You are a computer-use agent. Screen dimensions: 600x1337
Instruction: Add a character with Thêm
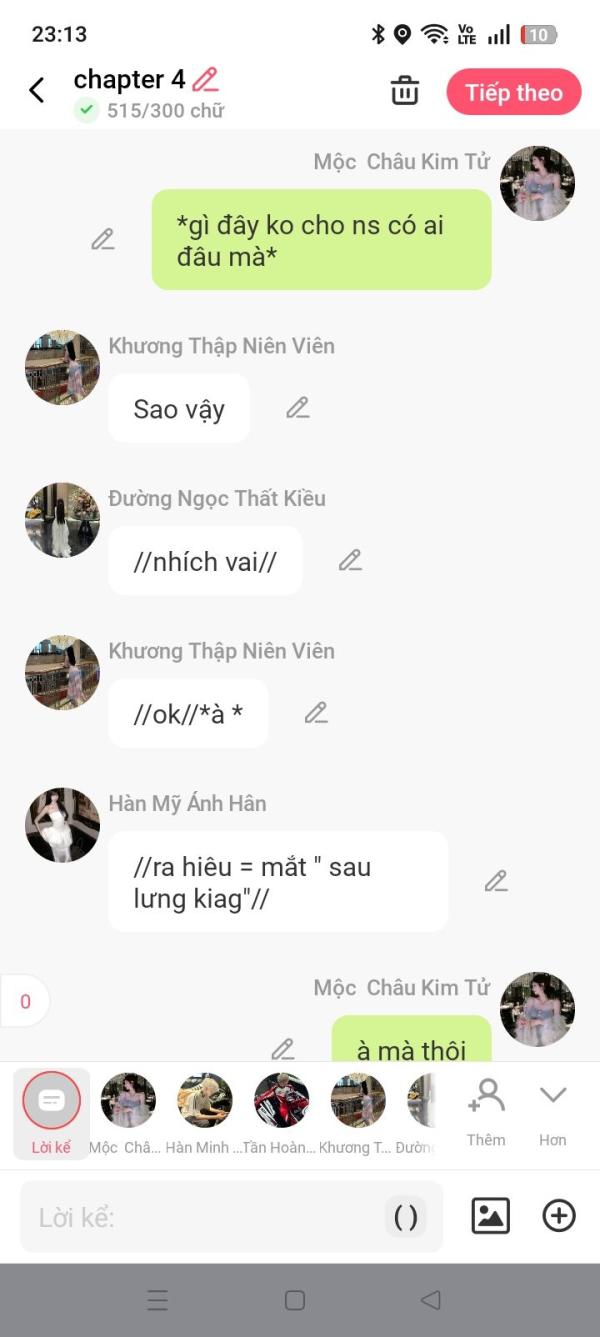point(486,1112)
